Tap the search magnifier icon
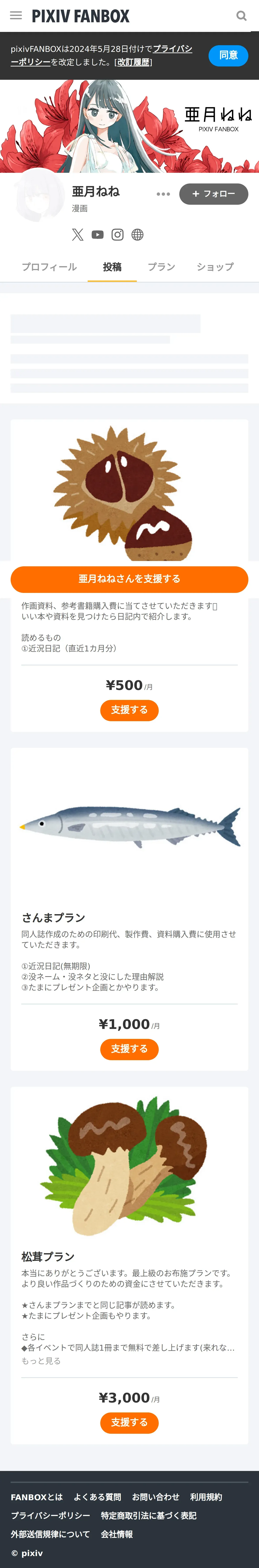This screenshot has width=259, height=1568. 241,16
